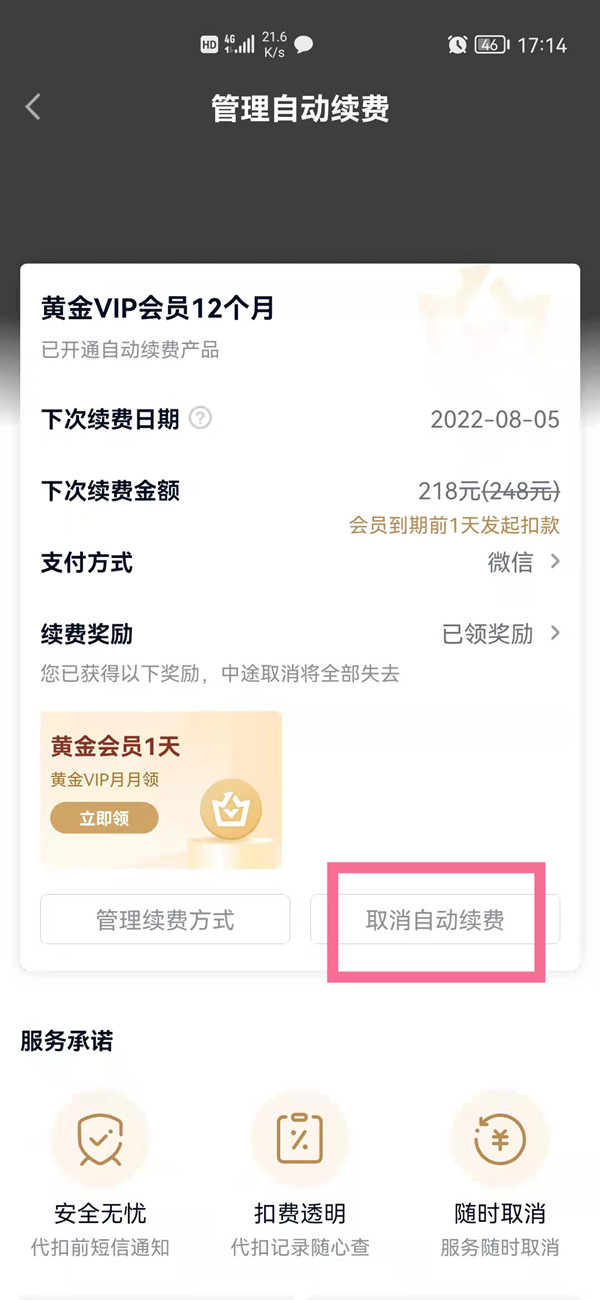Screen dimensions: 600x1300
Task: Open 续费奖励 已领奖励 row
Action: click(500, 634)
